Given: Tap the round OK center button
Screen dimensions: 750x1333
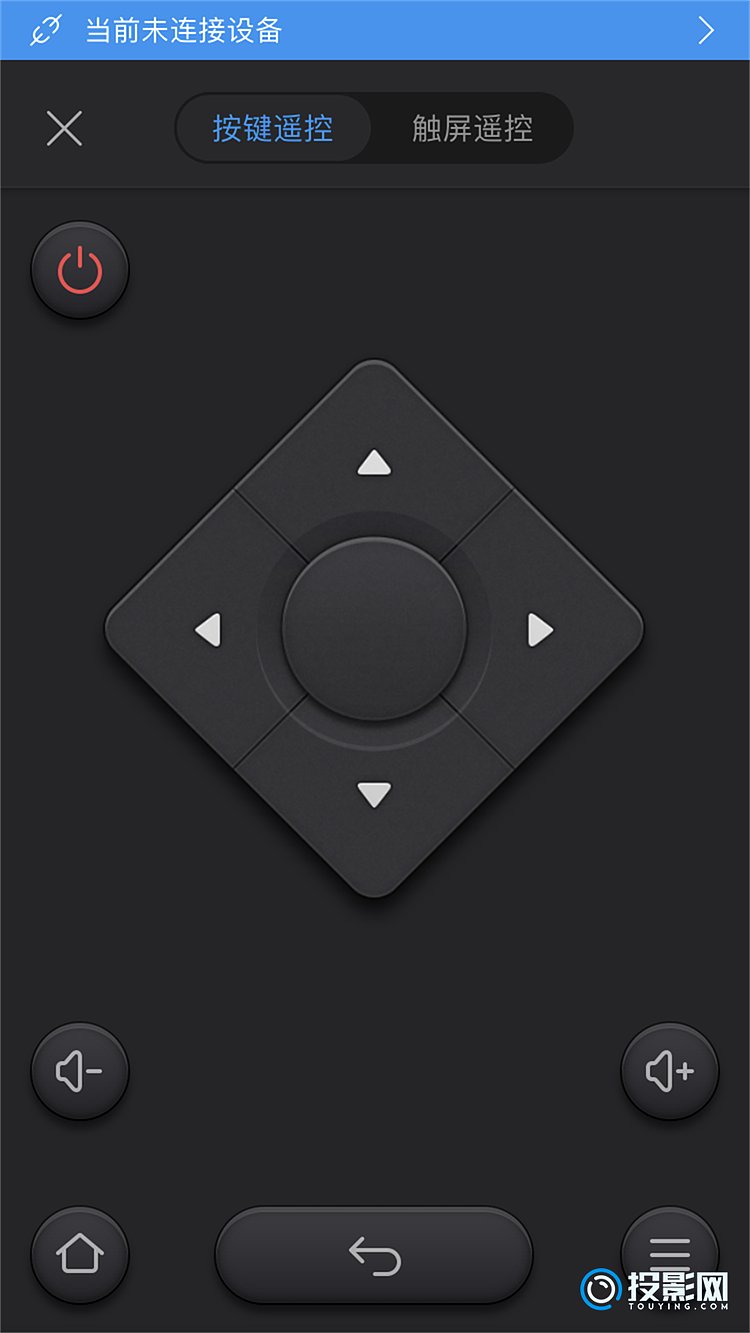Looking at the screenshot, I should [x=374, y=629].
